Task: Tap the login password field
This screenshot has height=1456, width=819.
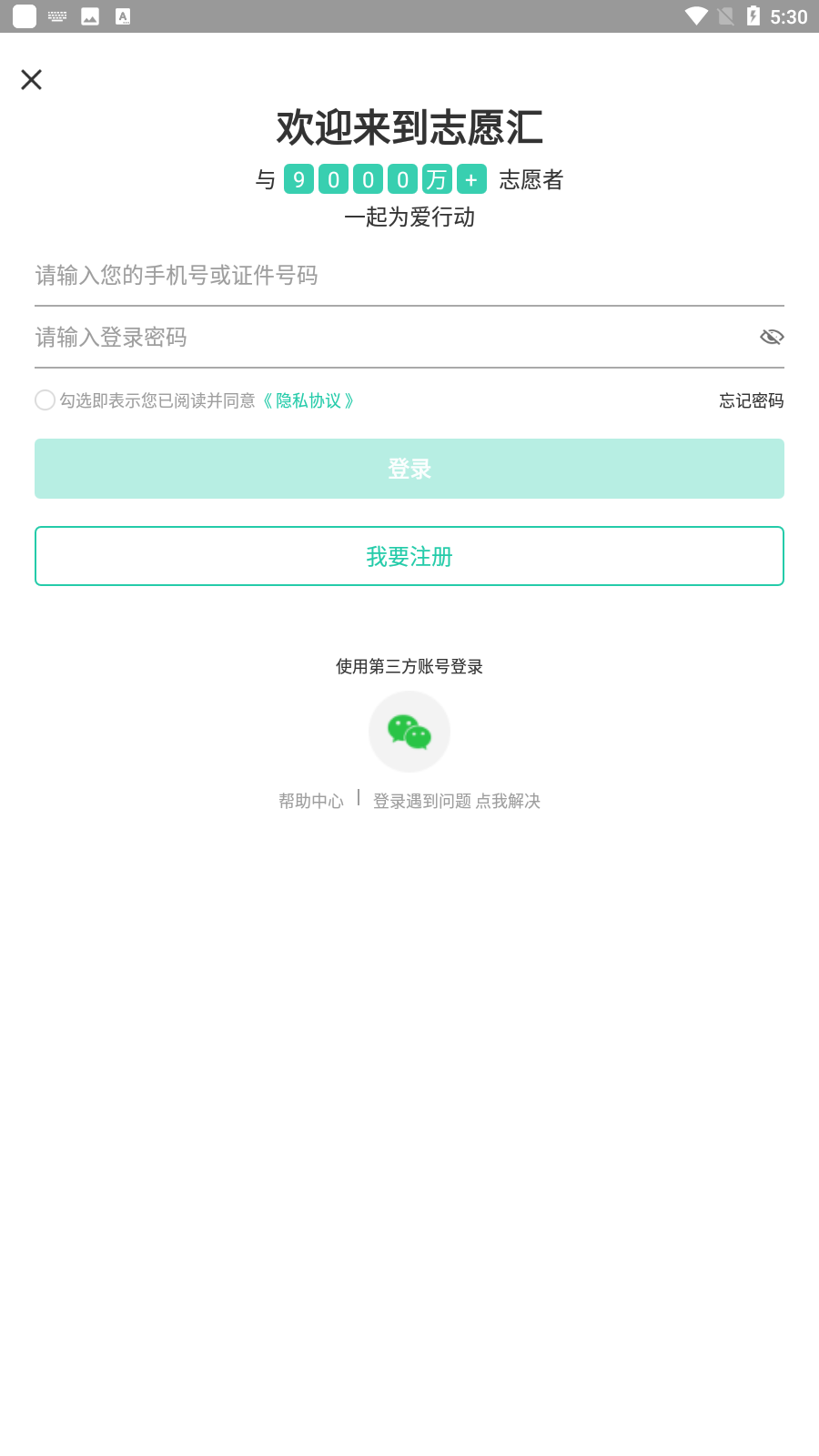Action: (x=382, y=338)
